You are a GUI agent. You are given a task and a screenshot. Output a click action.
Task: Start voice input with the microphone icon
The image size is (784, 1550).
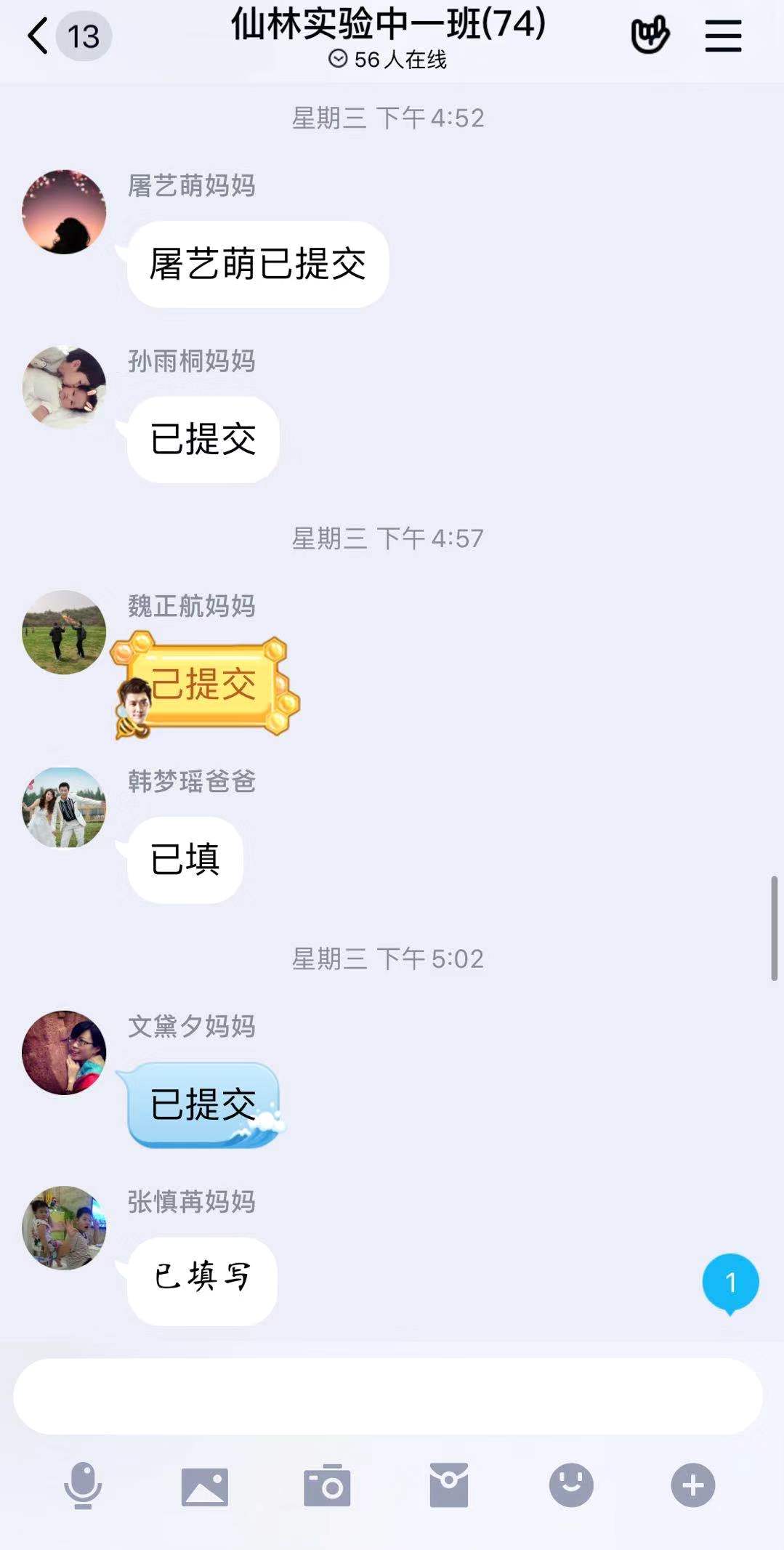pos(83,1485)
